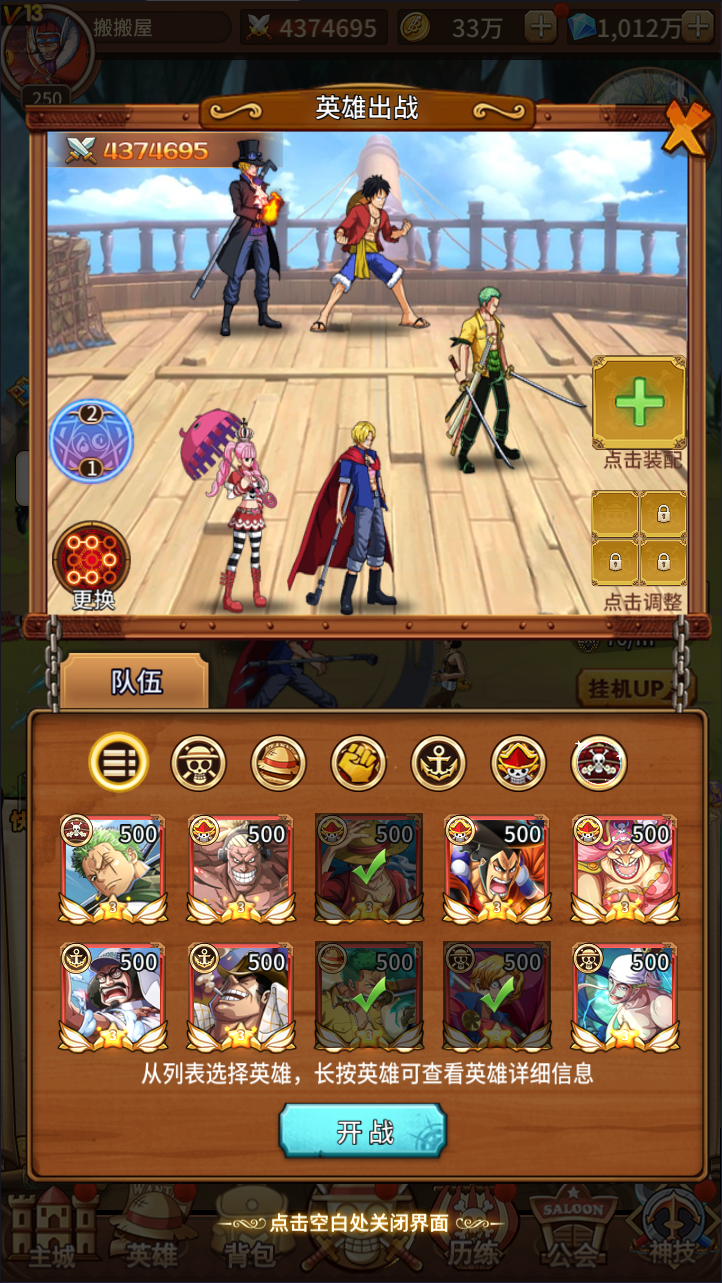Filter heroes by fist icon
722x1283 pixels.
(x=358, y=763)
